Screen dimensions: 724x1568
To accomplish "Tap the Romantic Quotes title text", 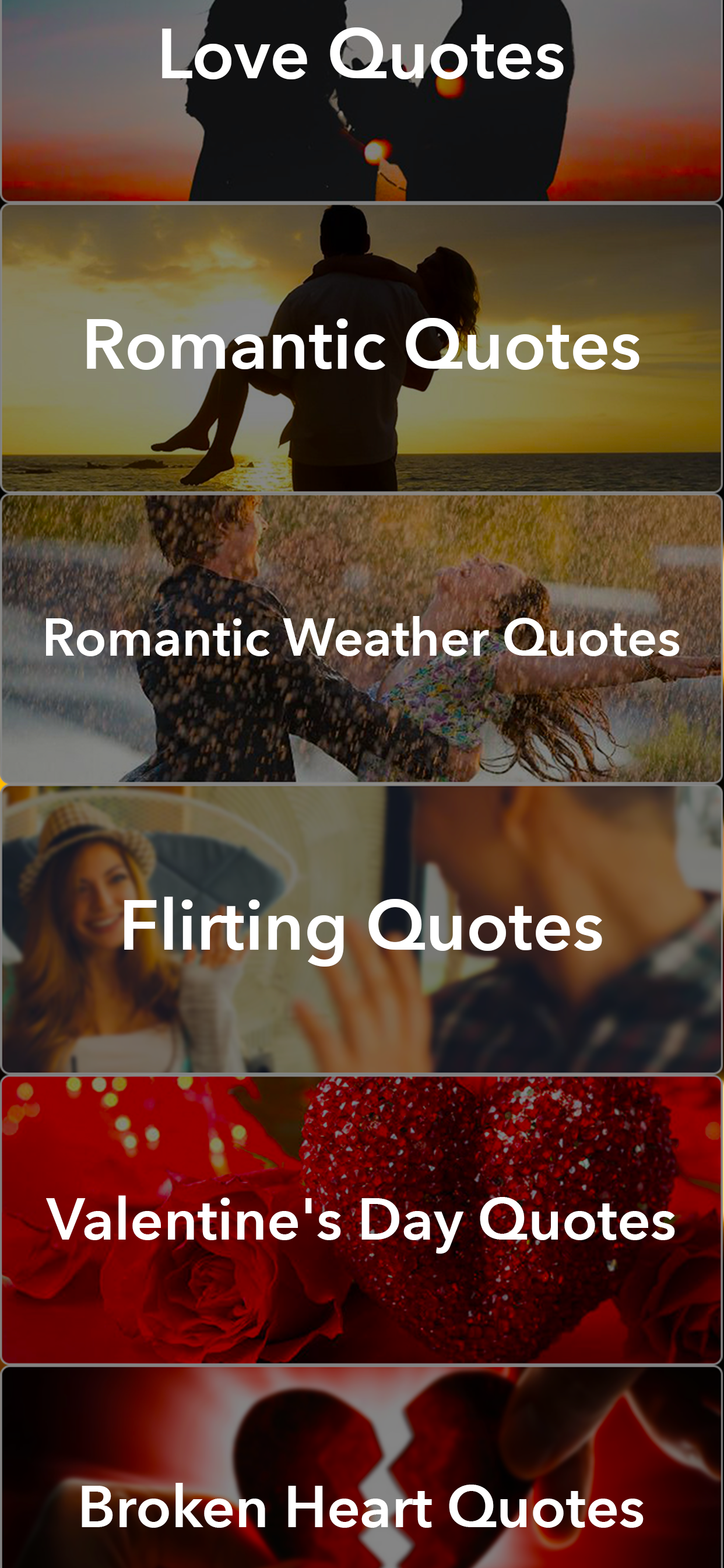I will (362, 347).
